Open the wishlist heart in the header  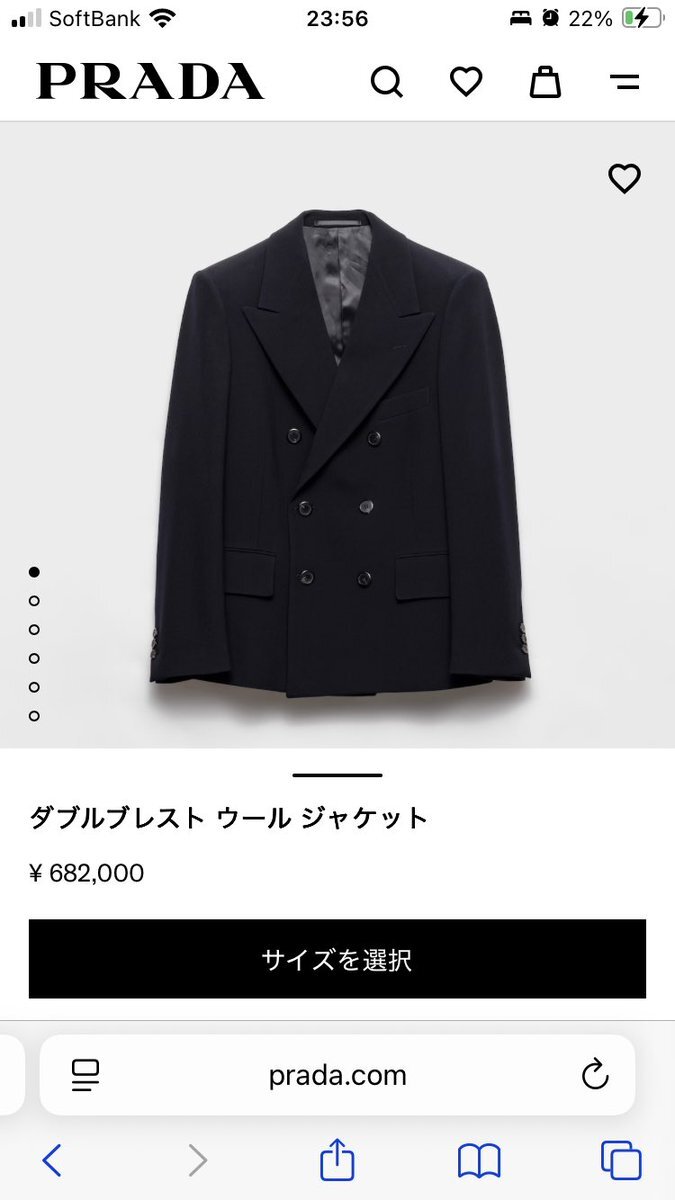pos(466,82)
